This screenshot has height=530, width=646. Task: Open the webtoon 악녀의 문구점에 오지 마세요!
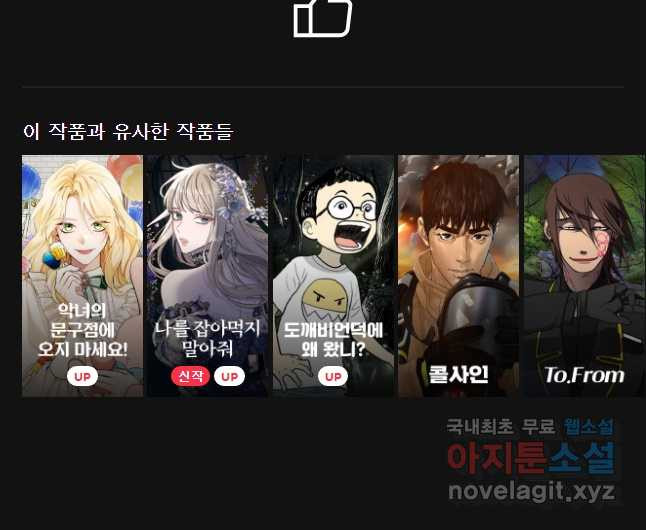[x=82, y=275]
